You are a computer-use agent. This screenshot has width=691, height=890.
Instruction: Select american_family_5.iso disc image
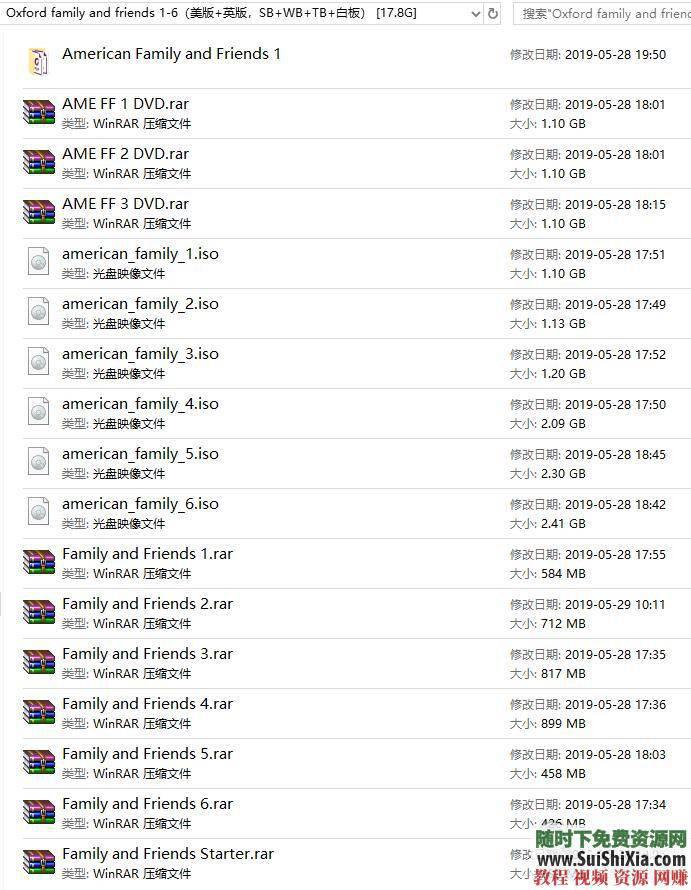[x=140, y=454]
